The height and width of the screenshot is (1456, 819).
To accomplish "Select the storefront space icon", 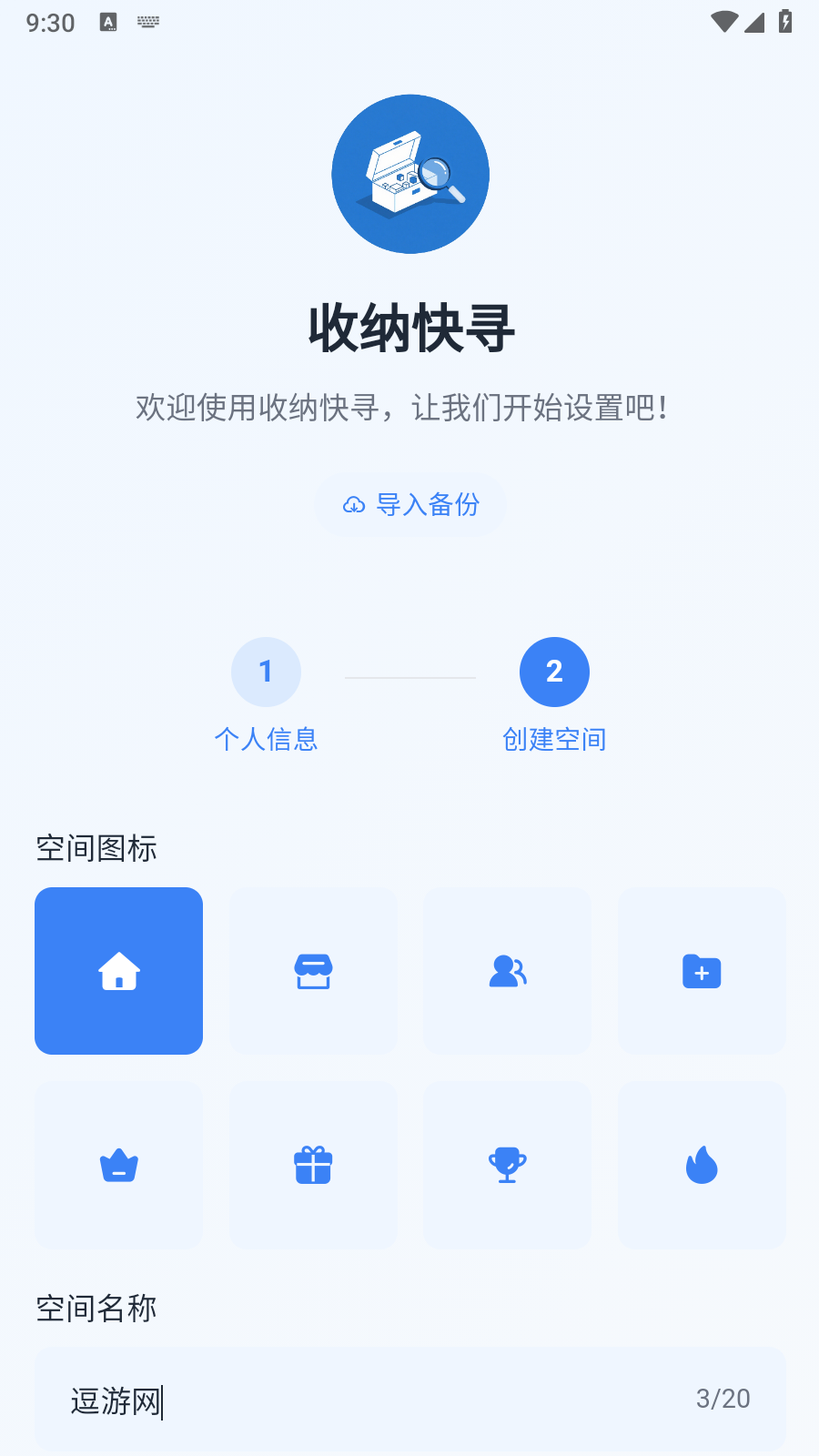I will click(313, 971).
